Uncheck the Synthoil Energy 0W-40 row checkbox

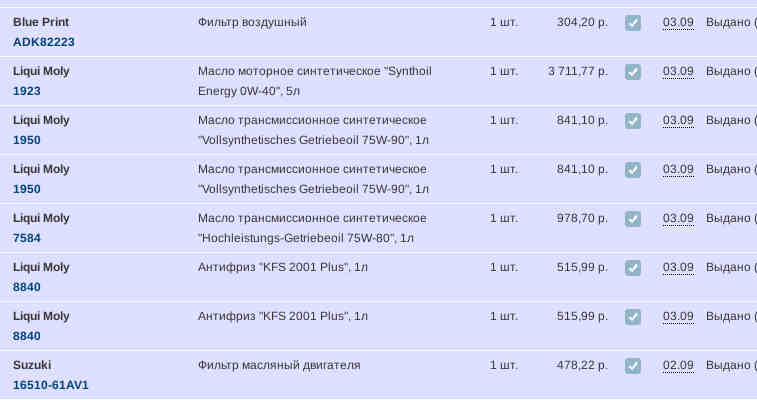coord(633,71)
